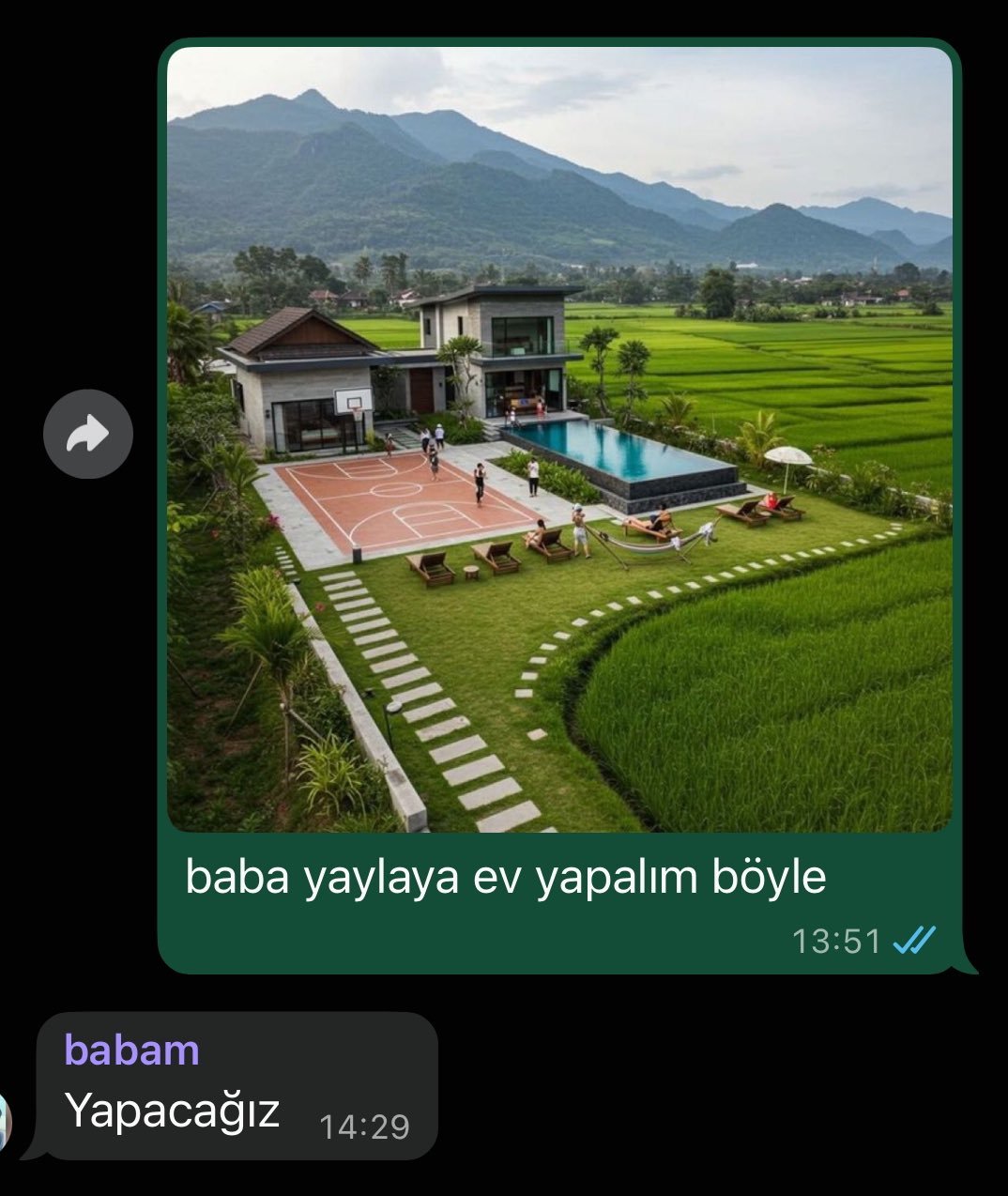Open babam's profile avatar
This screenshot has width=1008, height=1196.
[5, 1123]
